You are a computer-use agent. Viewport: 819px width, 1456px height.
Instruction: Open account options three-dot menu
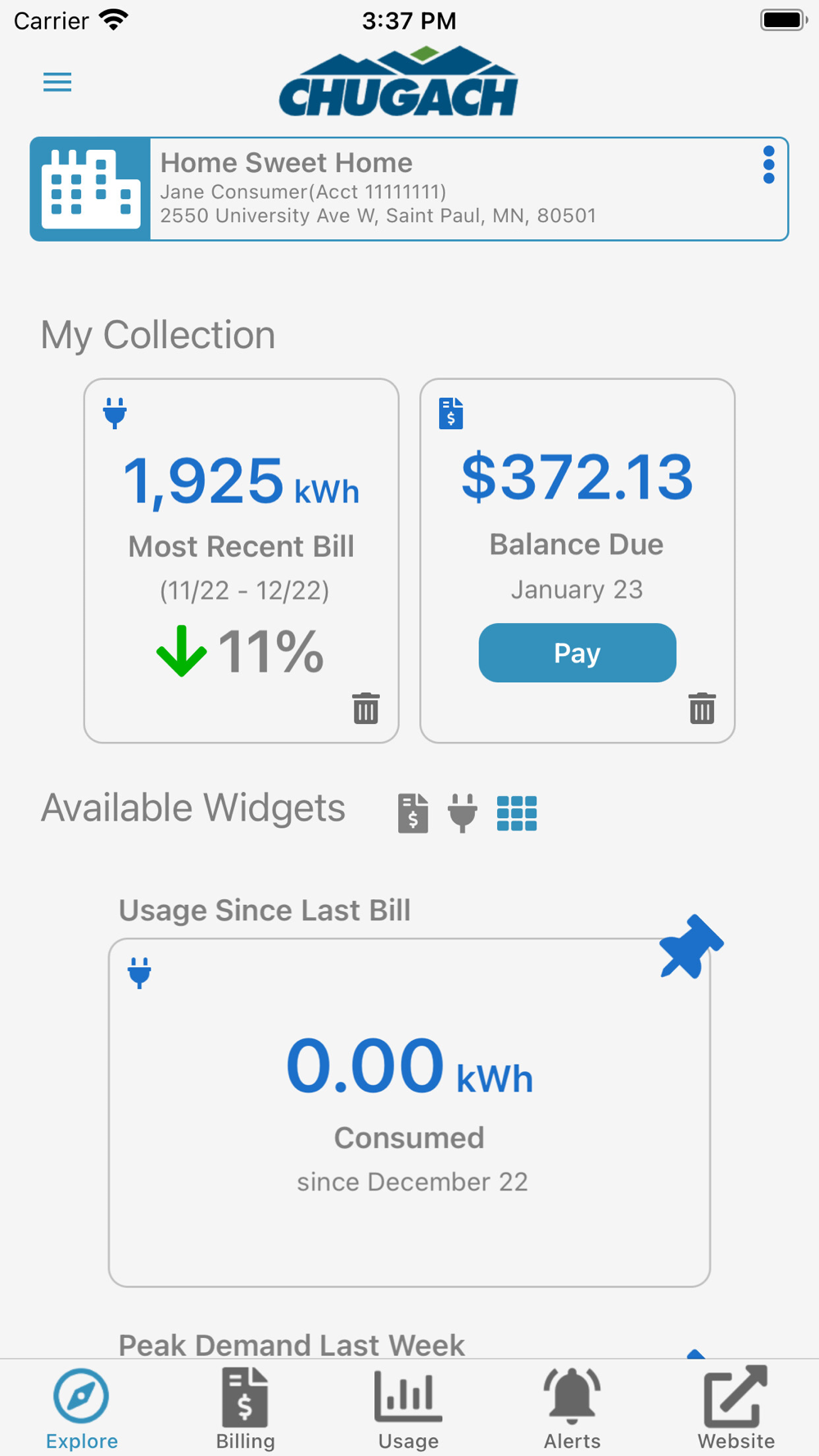[x=768, y=165]
